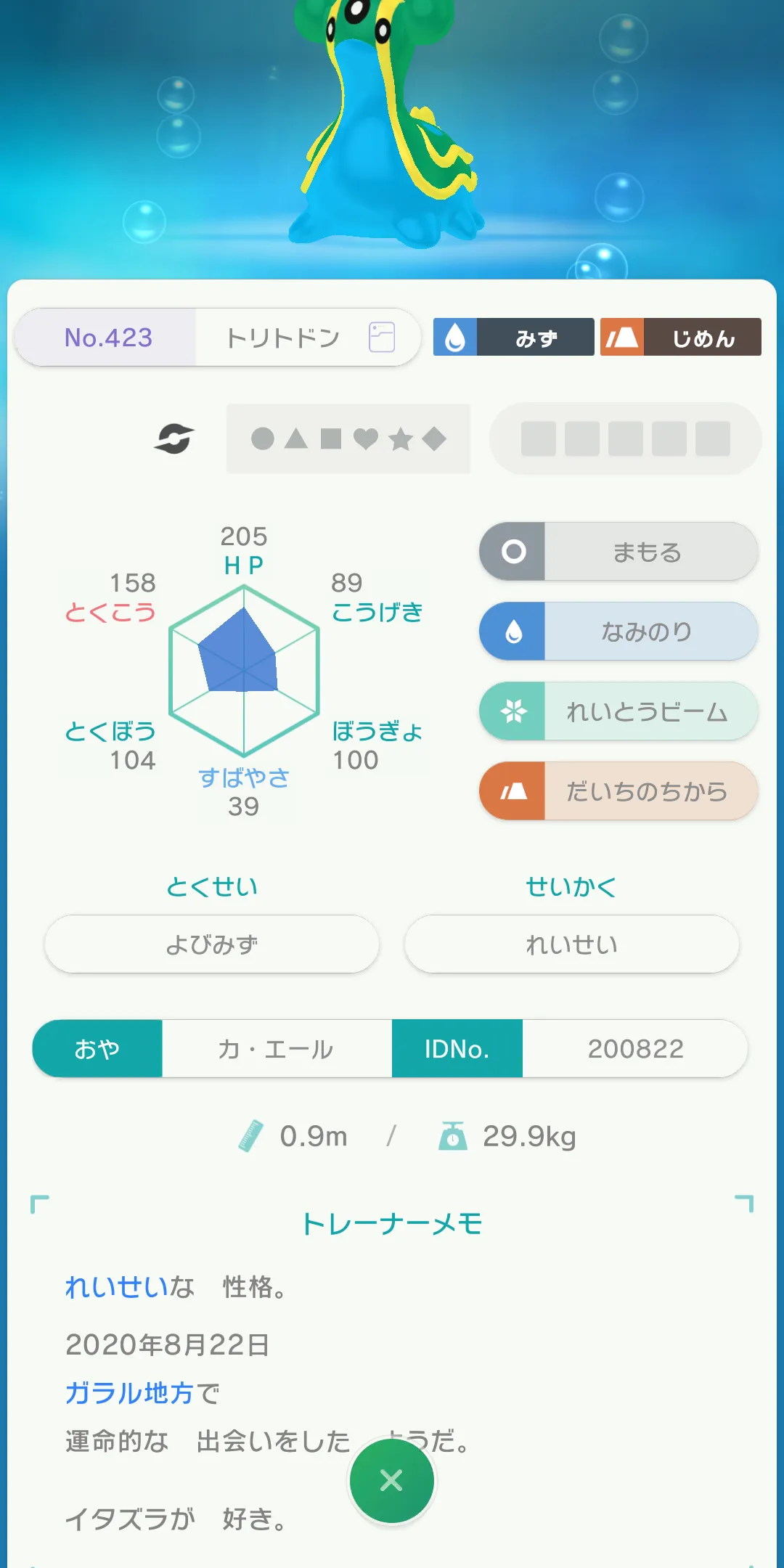The image size is (784, 1568).
Task: Tap the ribbon slots panel
Action: tap(625, 438)
